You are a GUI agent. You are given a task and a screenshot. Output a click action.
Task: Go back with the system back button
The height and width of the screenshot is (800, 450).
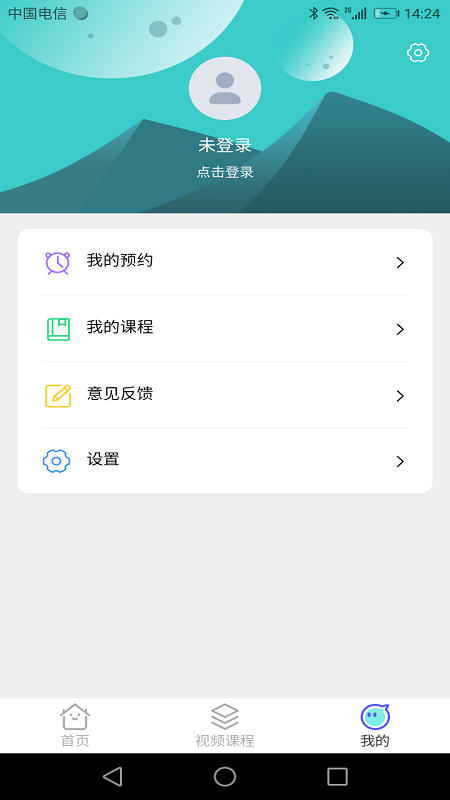click(113, 777)
